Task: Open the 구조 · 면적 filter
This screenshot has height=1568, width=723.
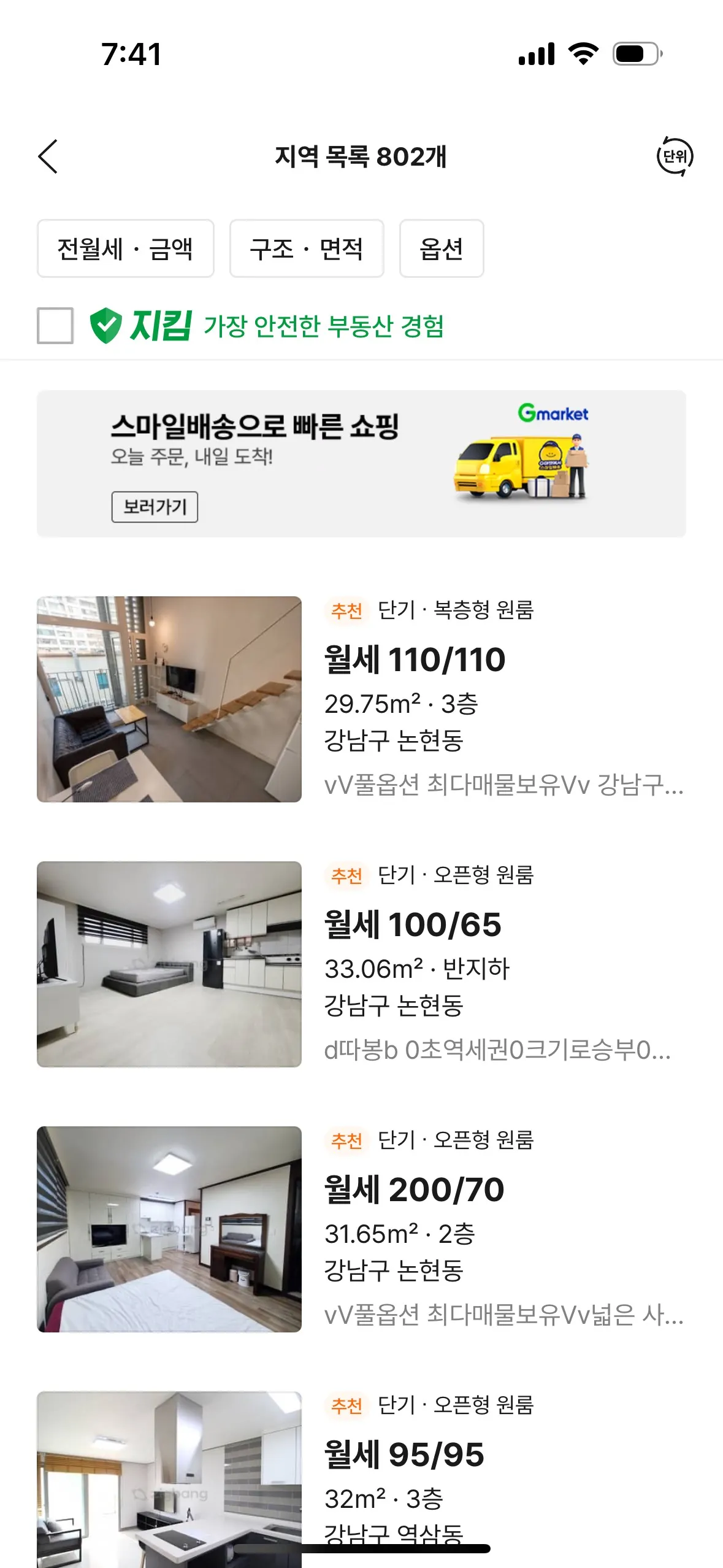Action: tap(307, 248)
